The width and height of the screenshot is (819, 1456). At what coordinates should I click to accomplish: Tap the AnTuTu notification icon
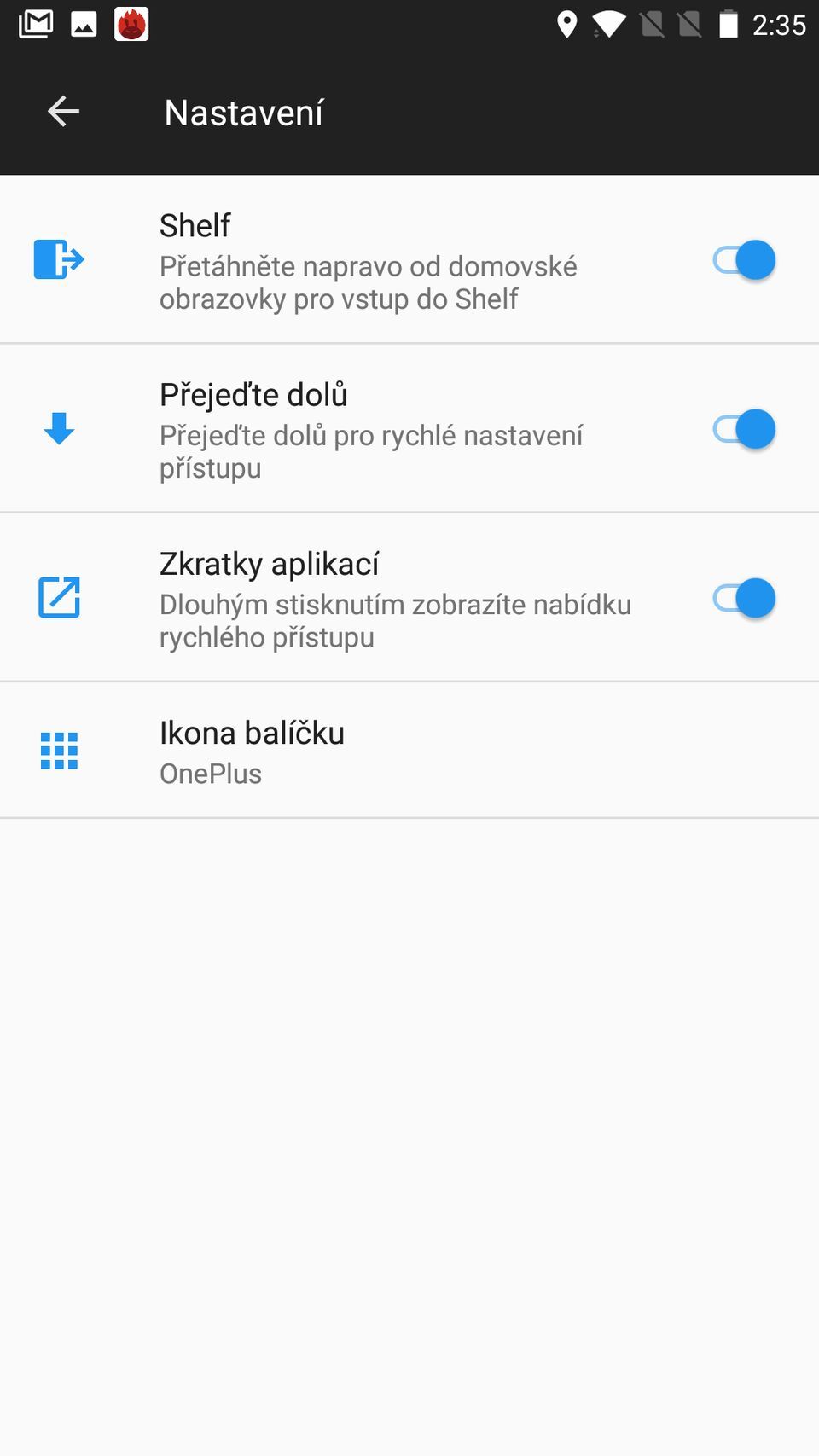coord(131,23)
